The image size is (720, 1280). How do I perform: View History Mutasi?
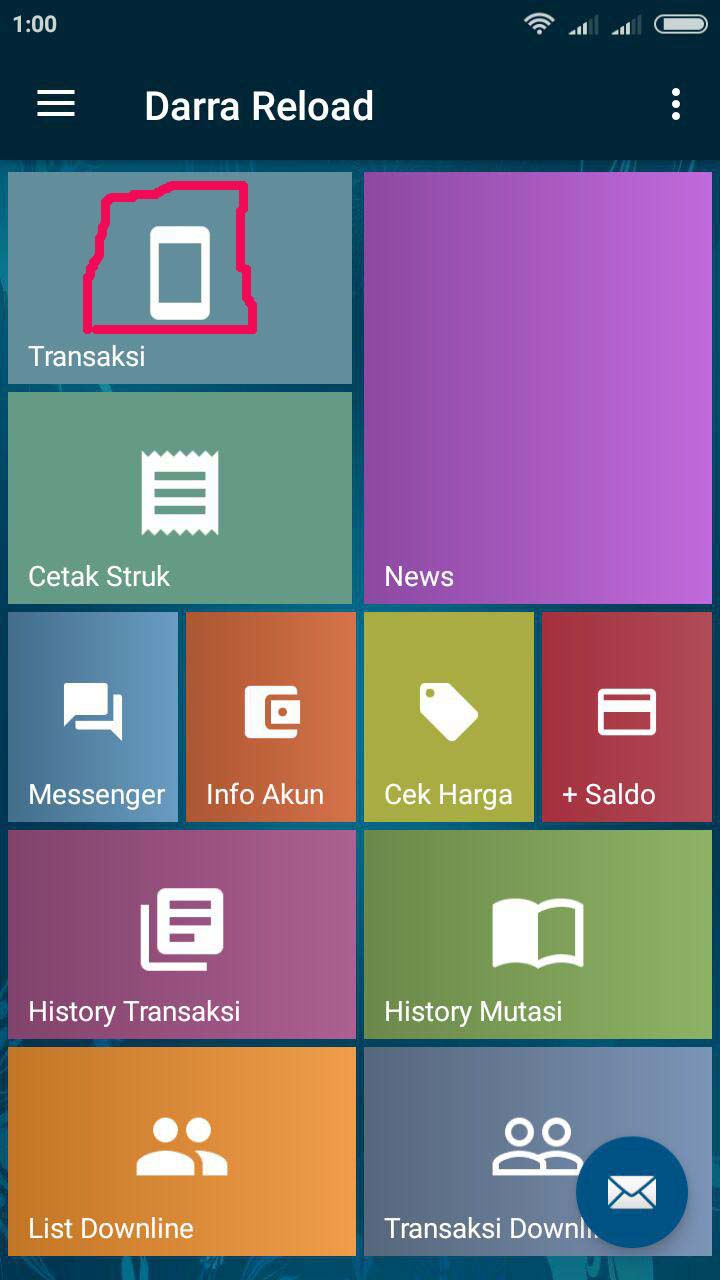tap(538, 934)
